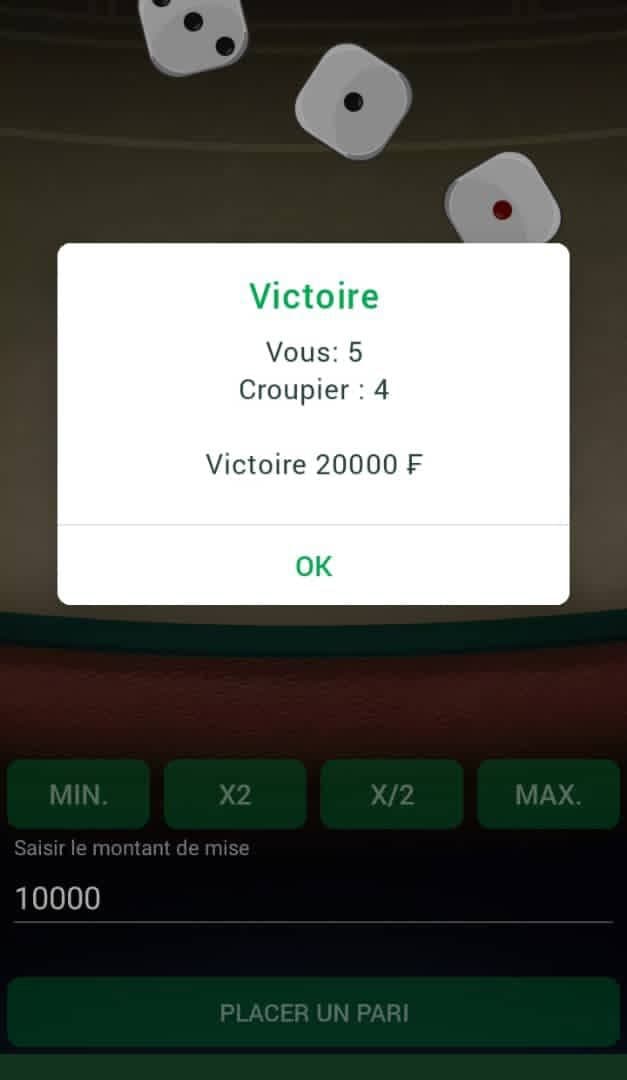Set the bet to MIN.
Viewport: 627px width, 1080px height.
coord(78,795)
